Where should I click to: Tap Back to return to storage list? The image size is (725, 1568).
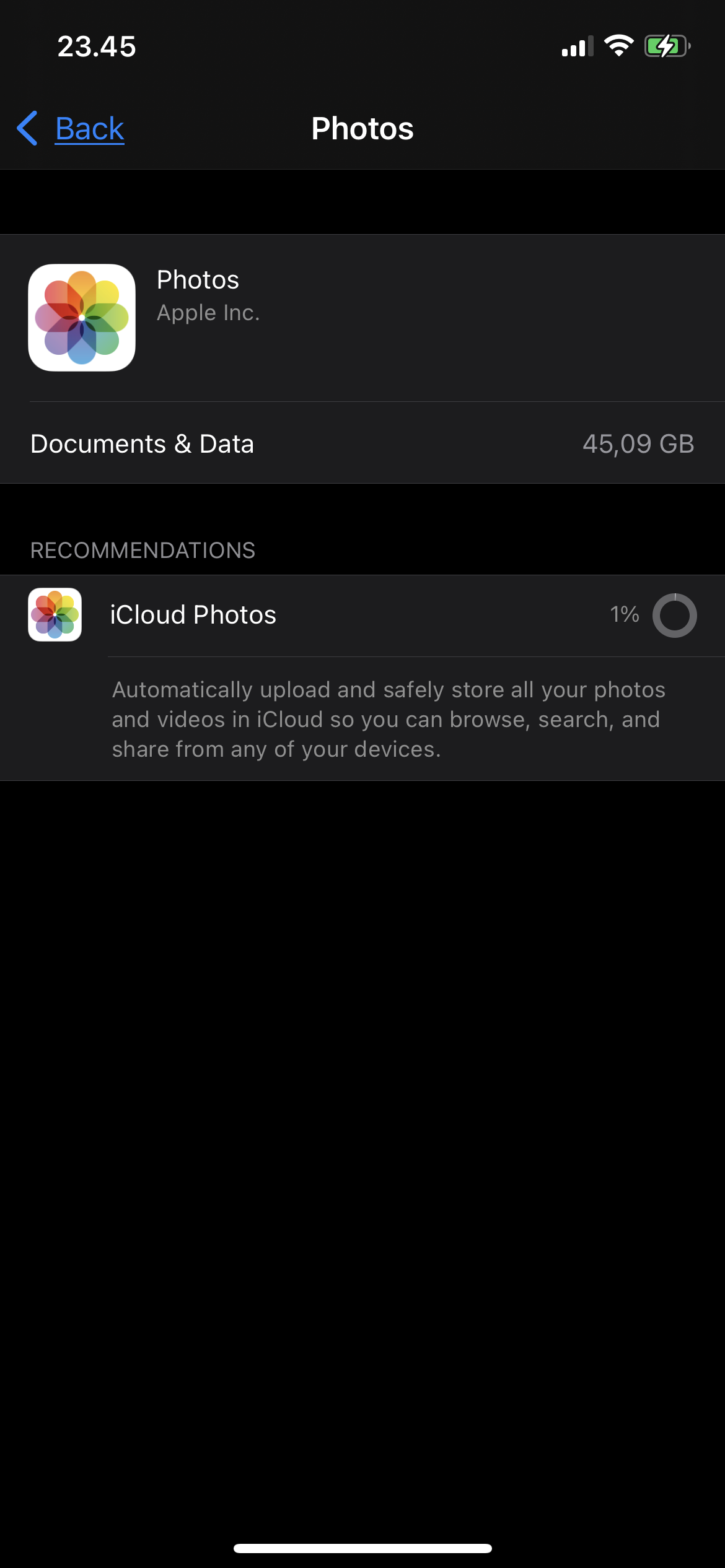coord(89,128)
